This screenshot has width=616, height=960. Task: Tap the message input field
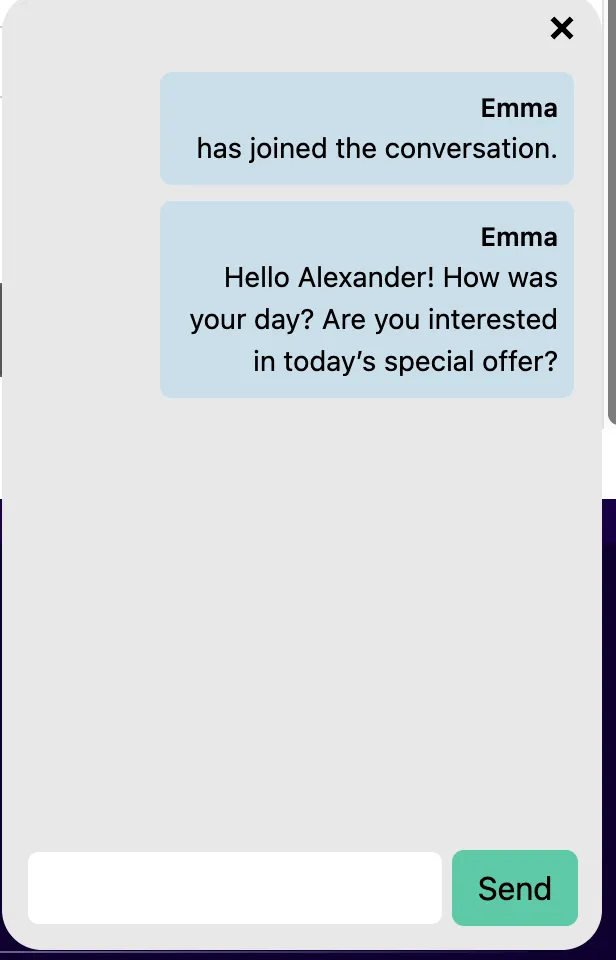coord(234,888)
